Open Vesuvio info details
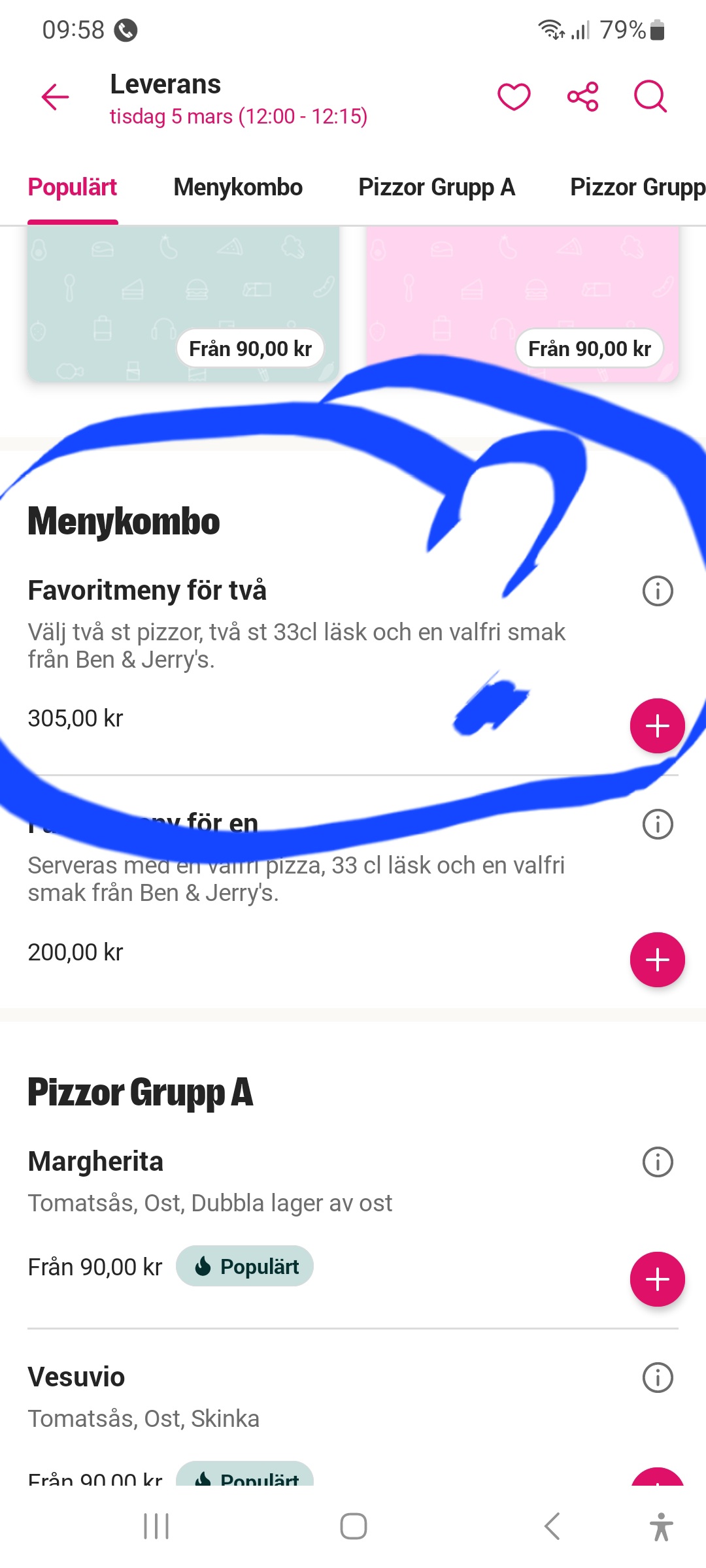The image size is (706, 1568). tap(658, 1378)
